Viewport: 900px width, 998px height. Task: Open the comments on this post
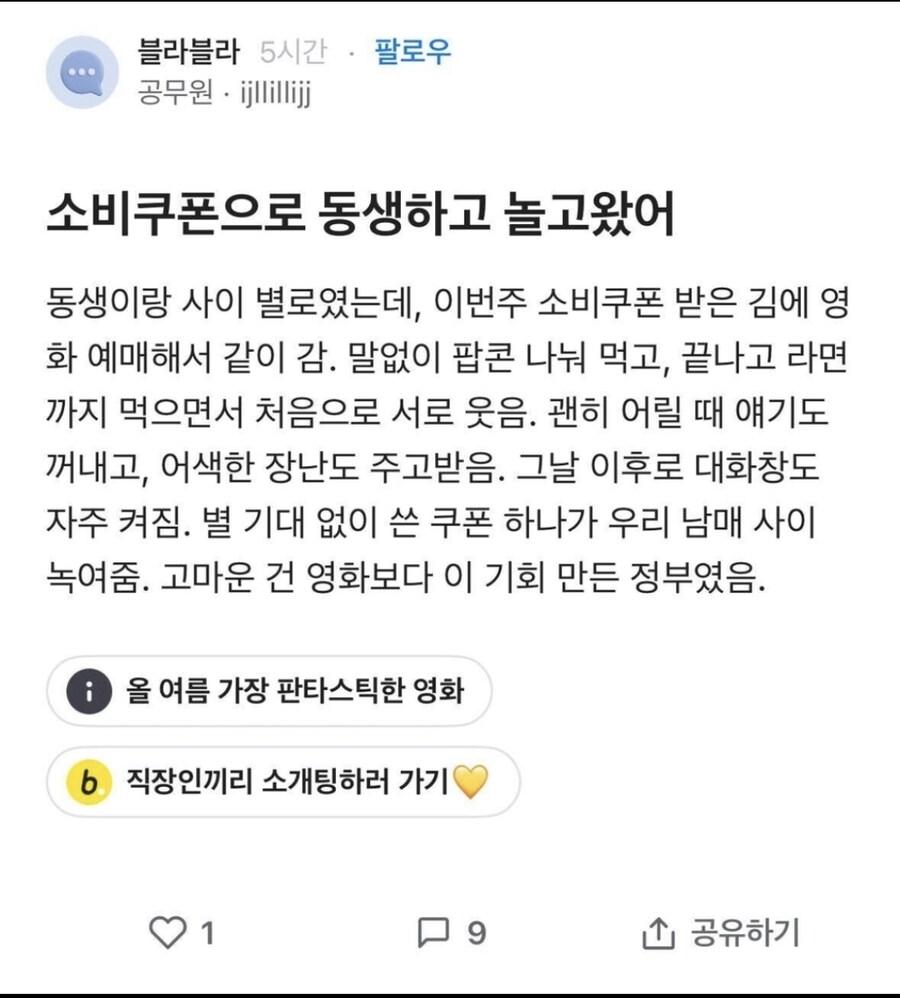click(433, 933)
